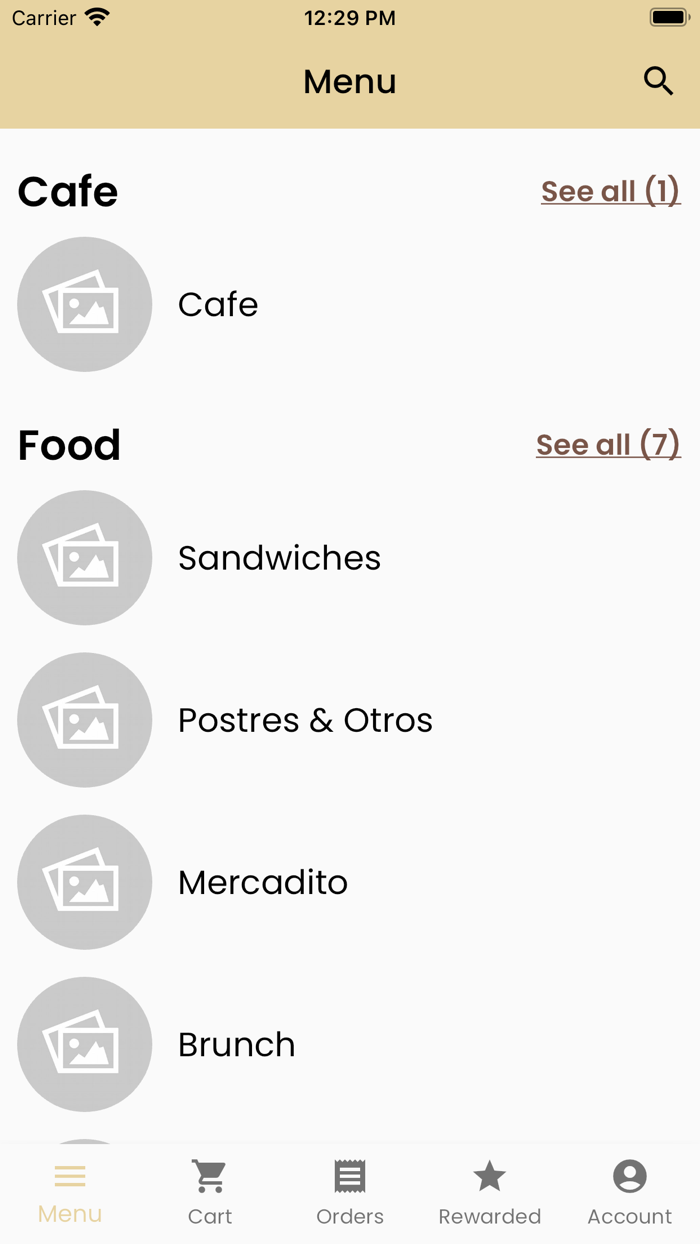Viewport: 700px width, 1244px height.
Task: Go to the Orders tab
Action: 350,1193
